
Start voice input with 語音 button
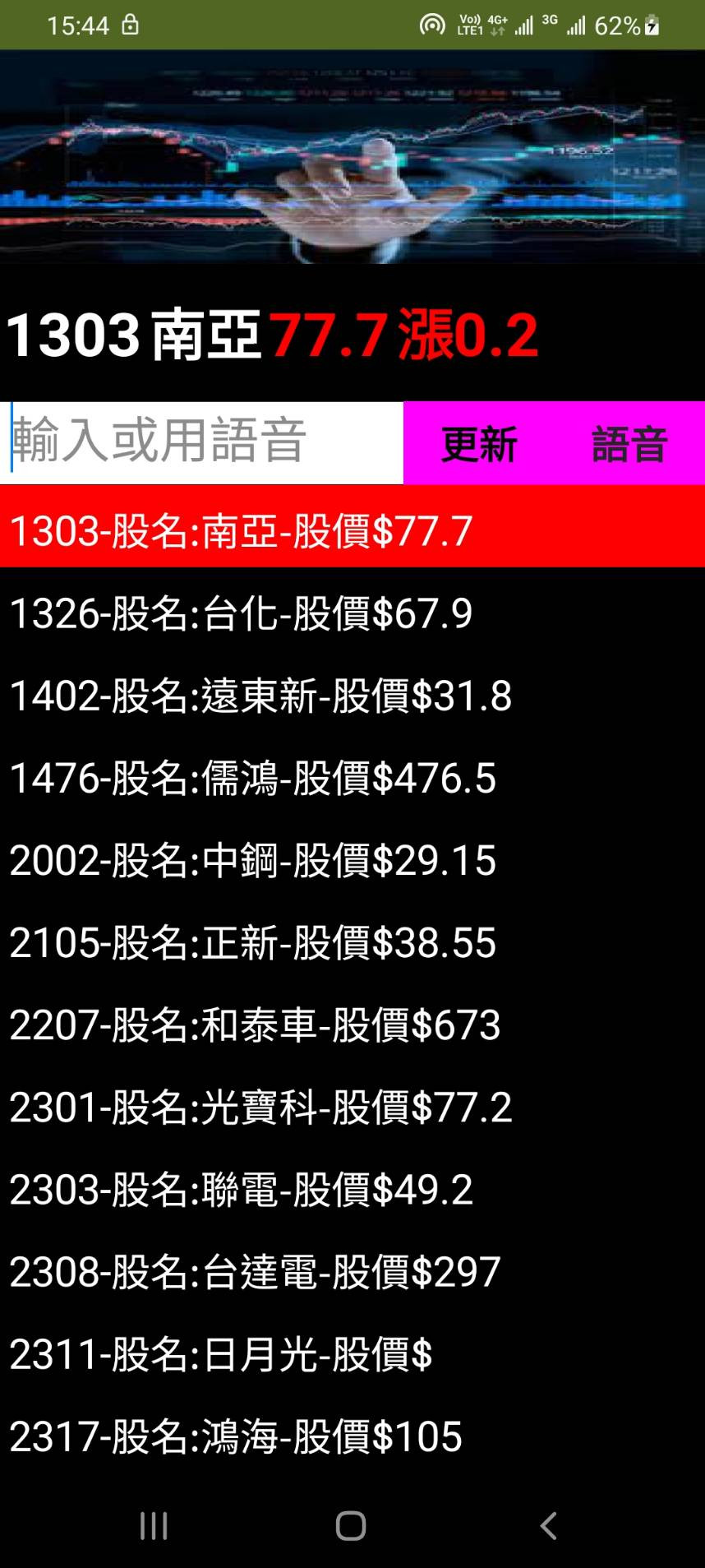tap(629, 444)
